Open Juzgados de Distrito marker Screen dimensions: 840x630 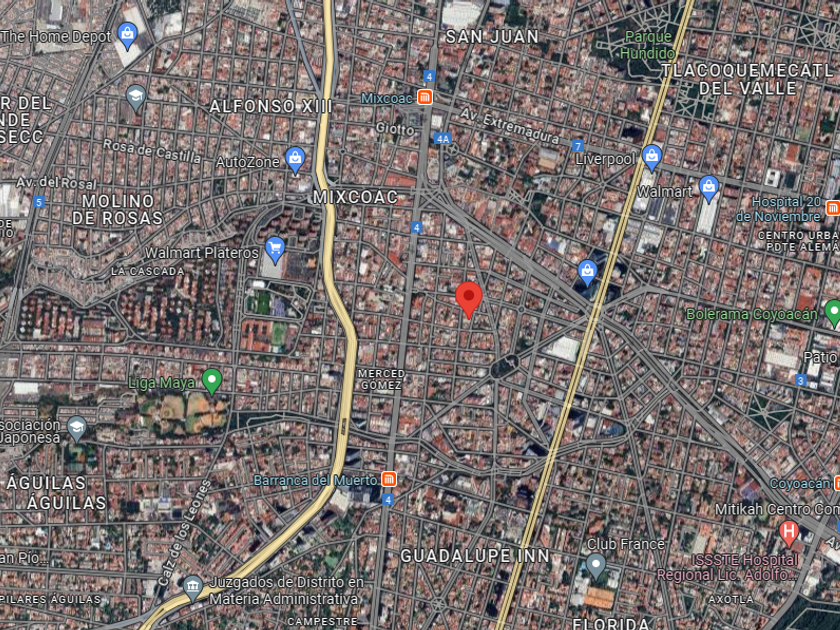point(193,586)
